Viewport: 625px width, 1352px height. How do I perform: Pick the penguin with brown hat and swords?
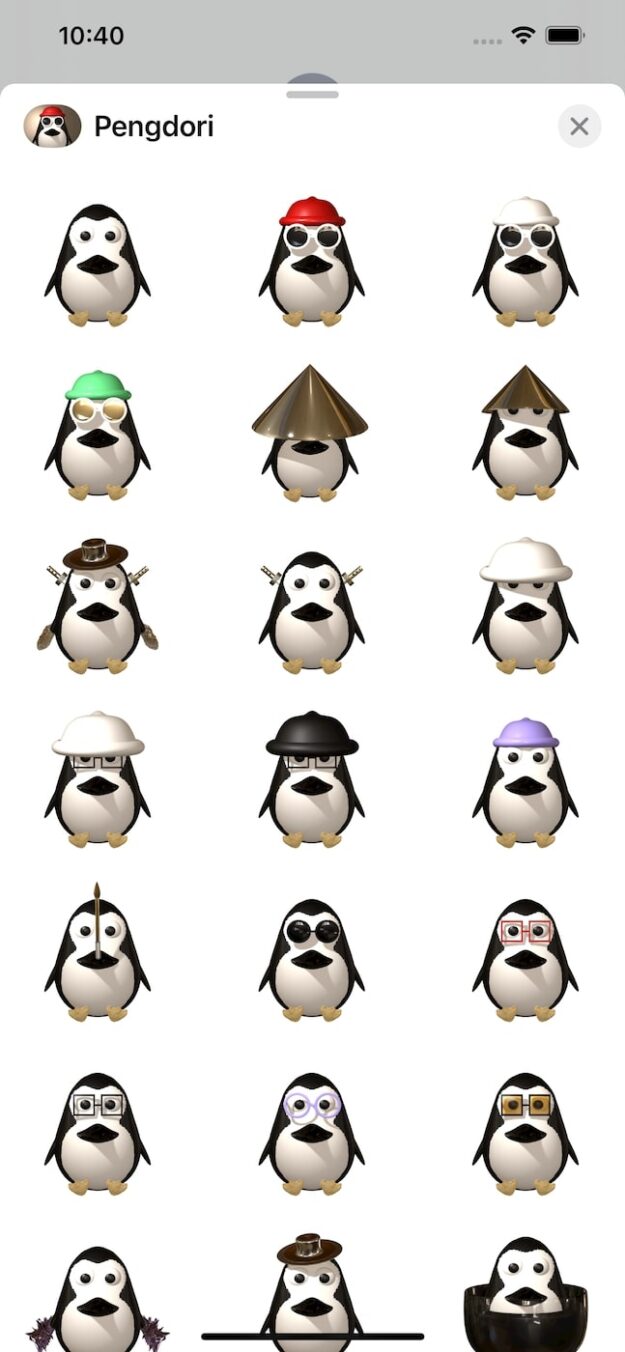(x=97, y=606)
